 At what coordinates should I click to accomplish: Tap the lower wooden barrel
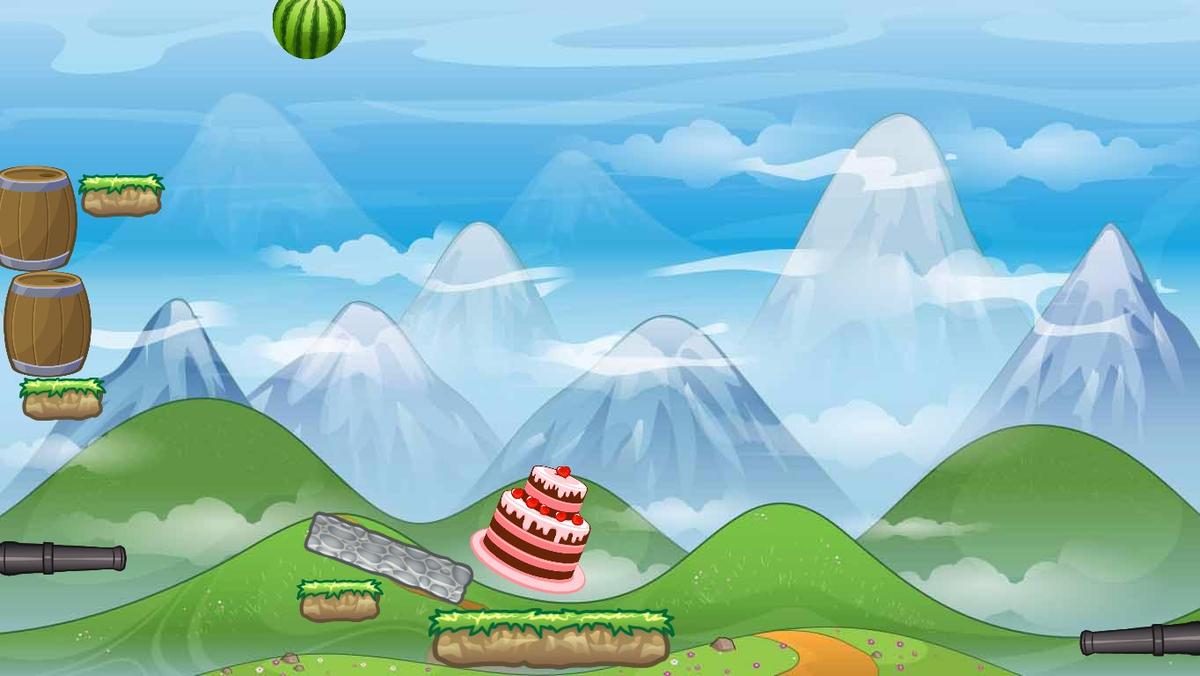point(47,323)
